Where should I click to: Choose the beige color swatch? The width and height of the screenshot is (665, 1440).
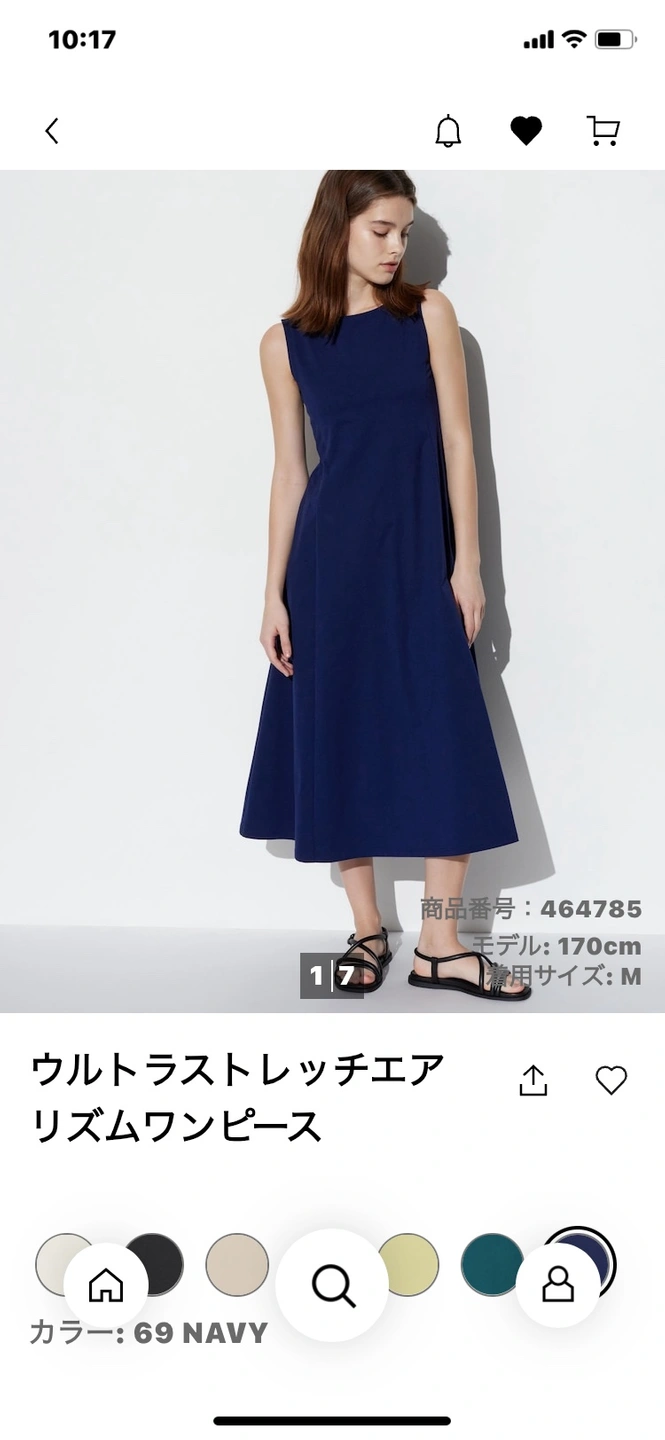pos(237,1265)
